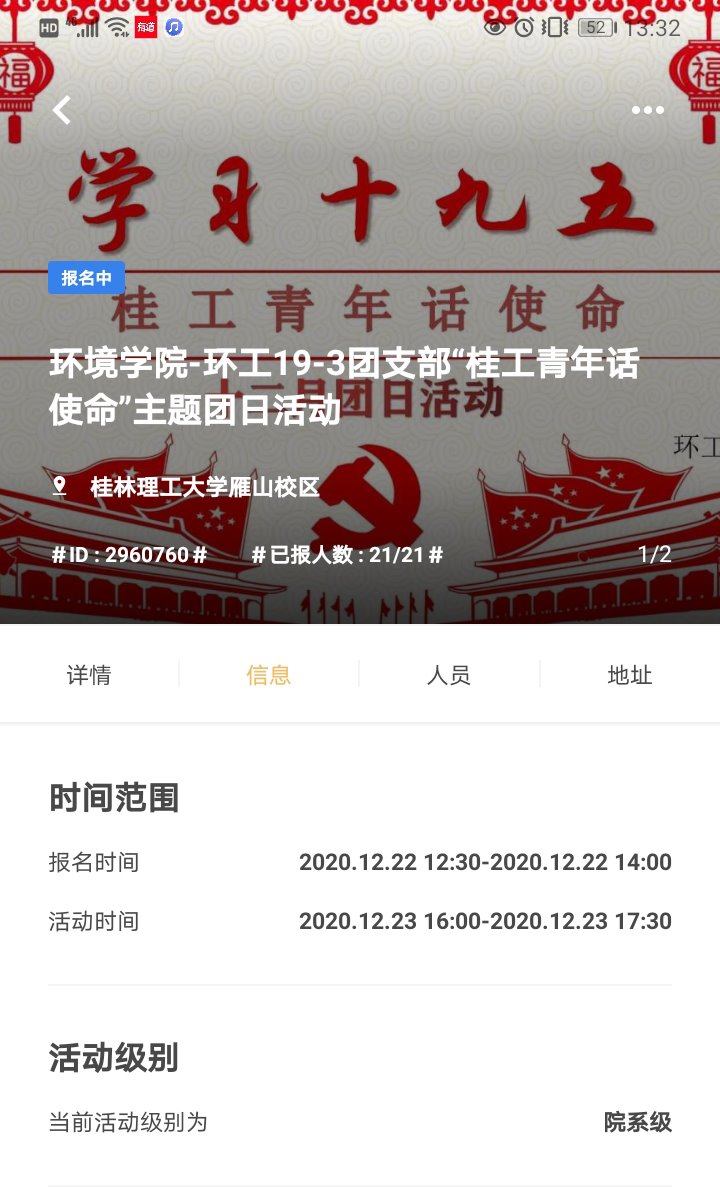Image resolution: width=720 pixels, height=1187 pixels.
Task: Tap the location 桂林理工大学雁山校区
Action: pos(204,487)
